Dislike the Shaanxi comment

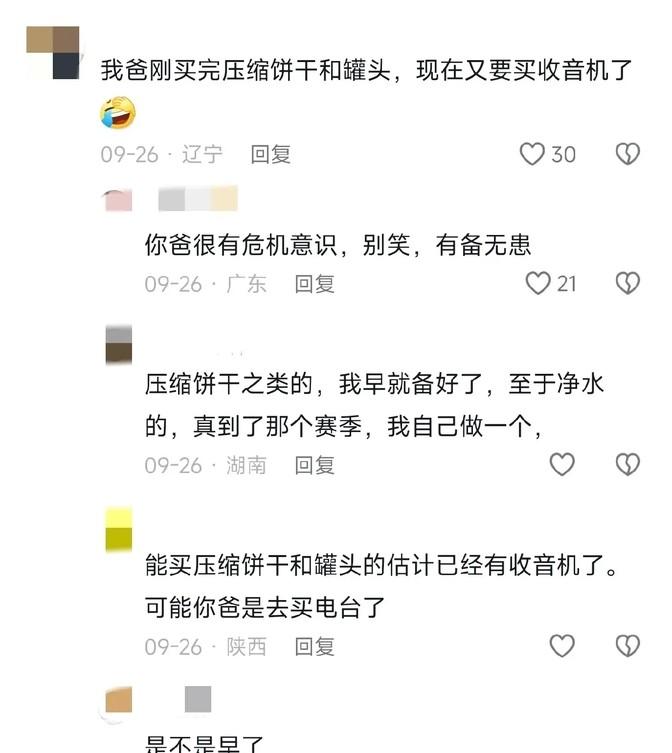(627, 645)
